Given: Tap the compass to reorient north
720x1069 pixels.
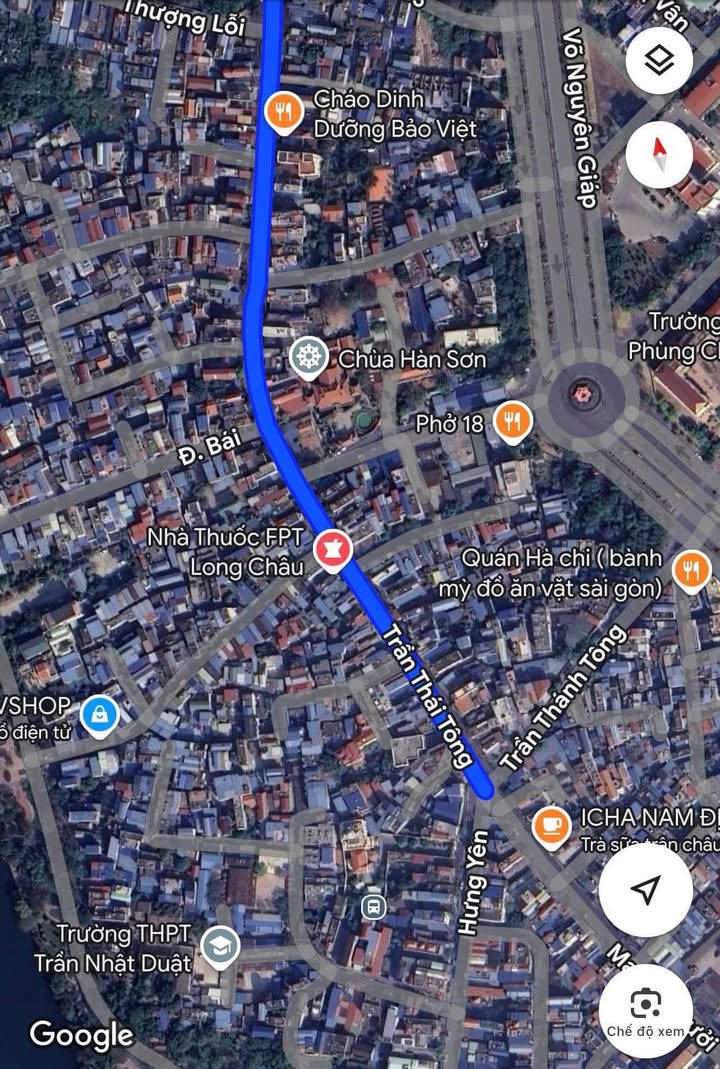Looking at the screenshot, I should click(x=659, y=156).
